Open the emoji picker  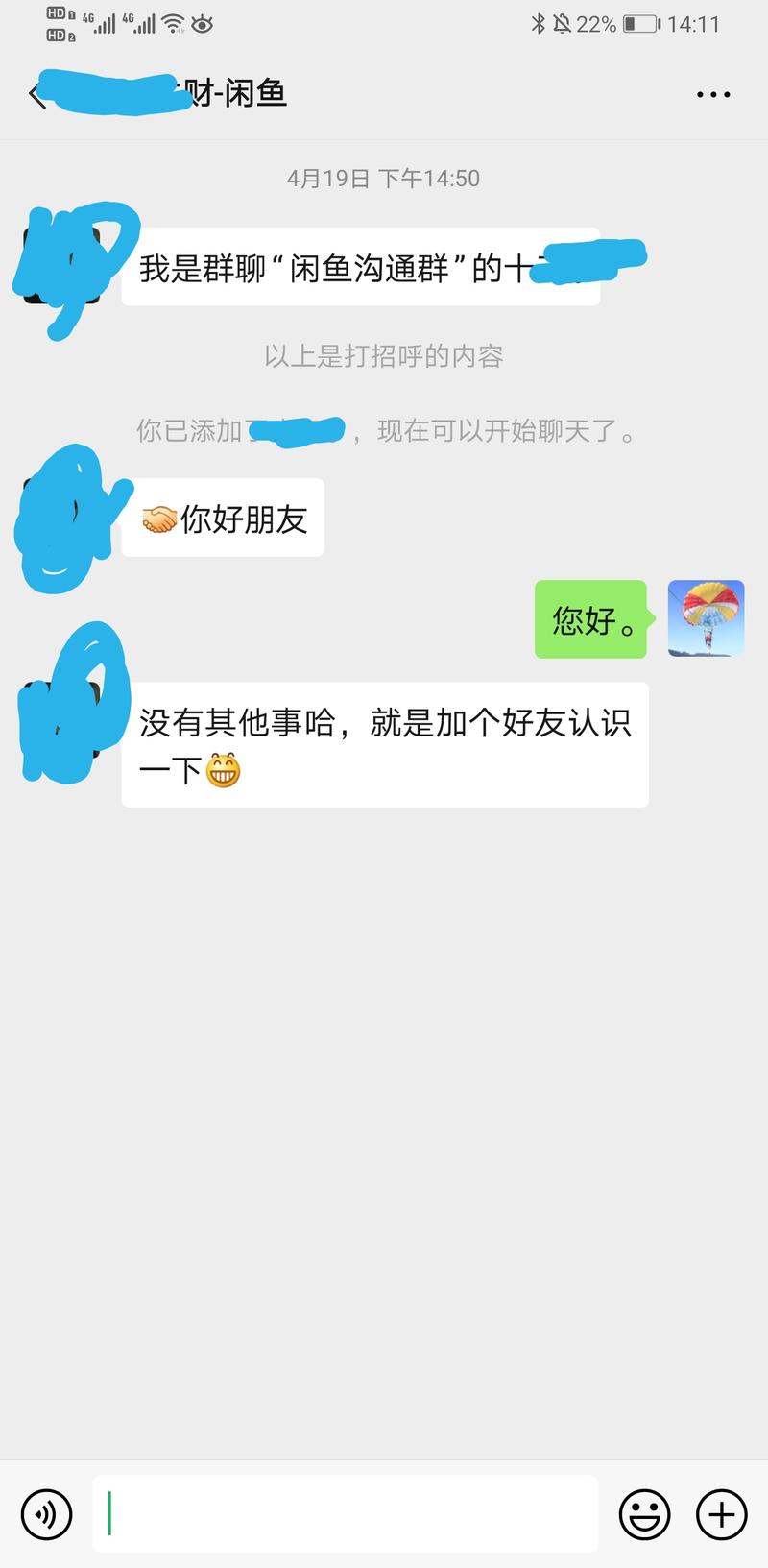[645, 1513]
